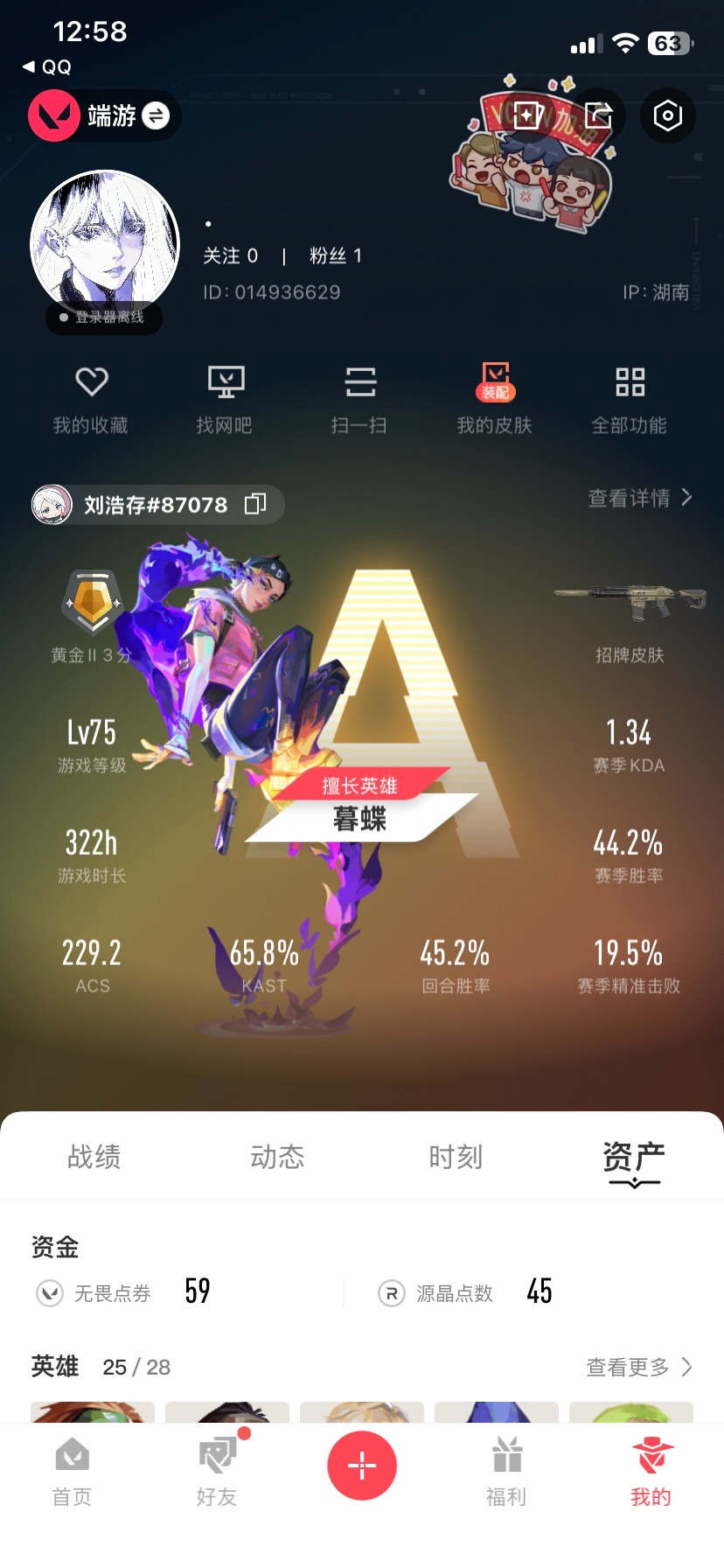
Task: Copy the game ID 刘浩存#87078
Action: (x=255, y=504)
